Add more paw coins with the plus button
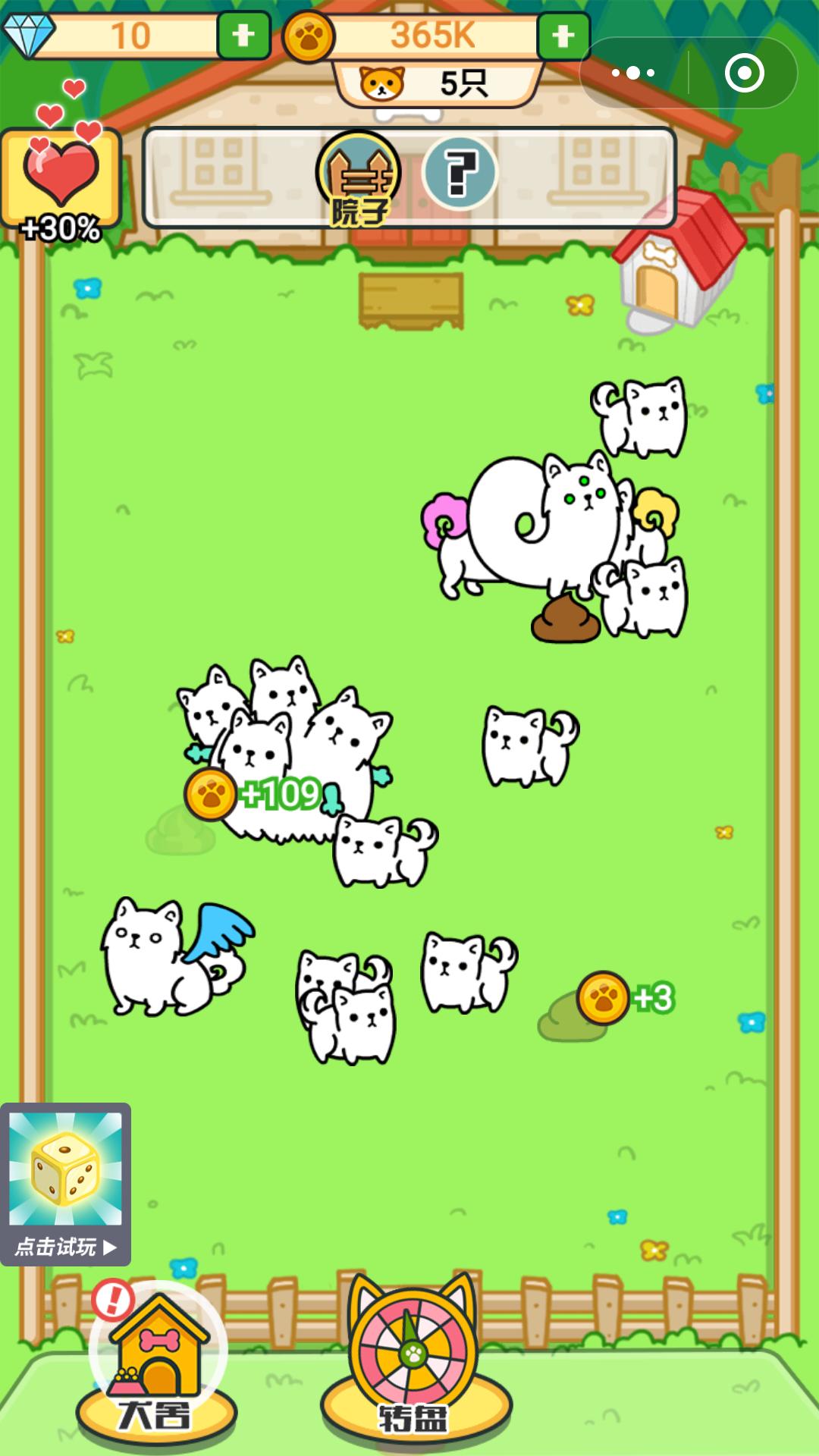This screenshot has height=1456, width=819. click(x=563, y=36)
